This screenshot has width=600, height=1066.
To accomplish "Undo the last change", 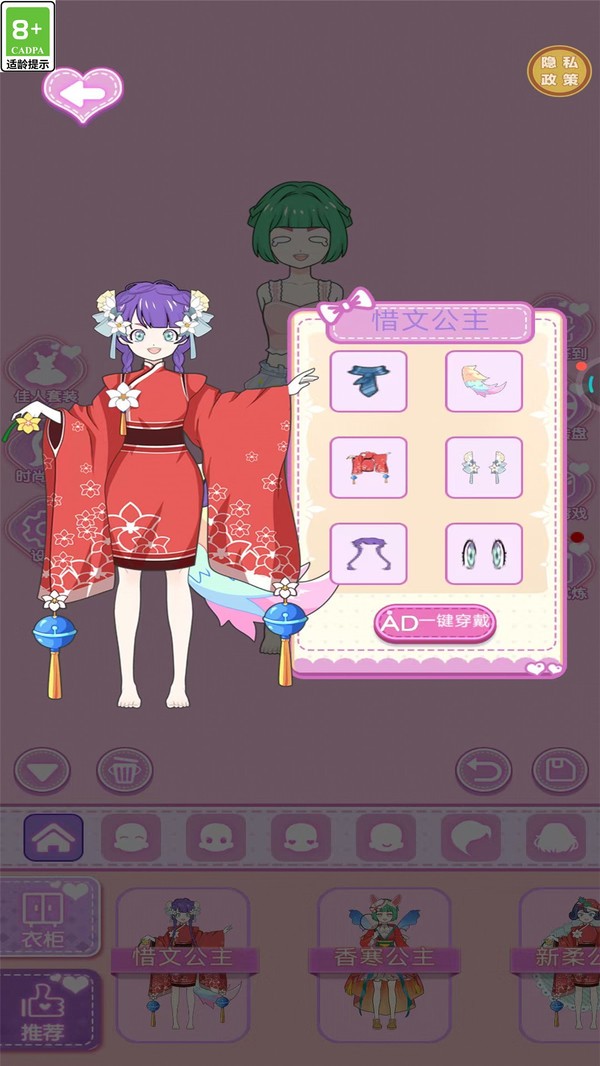I will [484, 771].
